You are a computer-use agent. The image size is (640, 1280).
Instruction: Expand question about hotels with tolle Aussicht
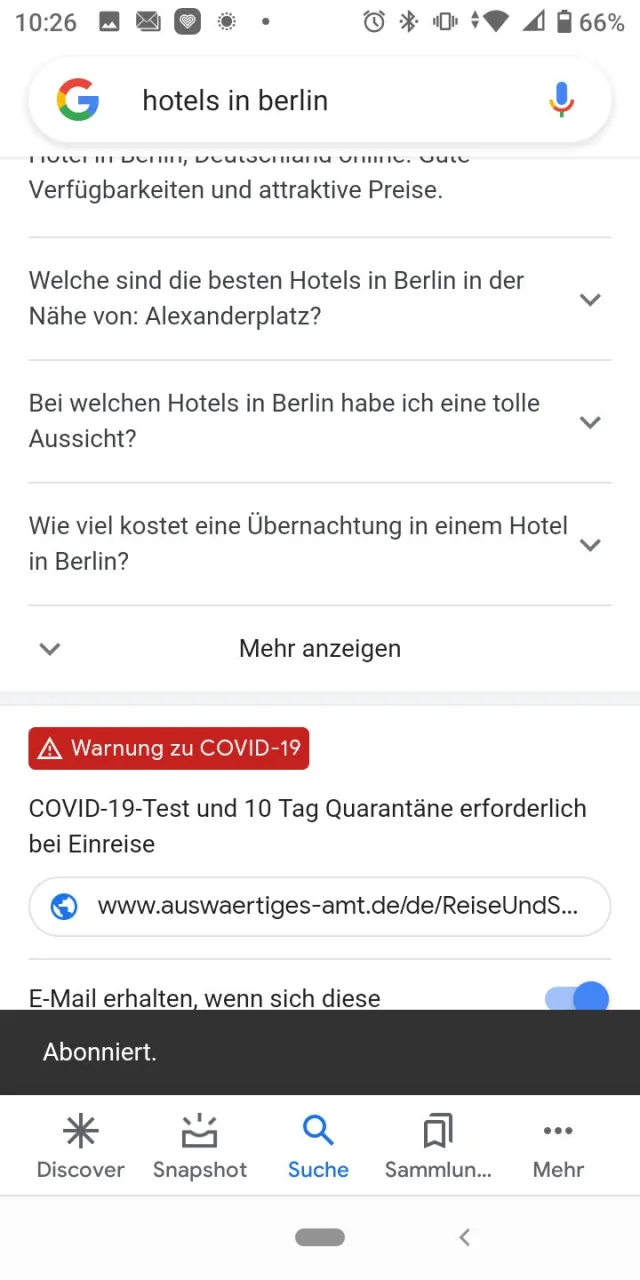tap(318, 421)
